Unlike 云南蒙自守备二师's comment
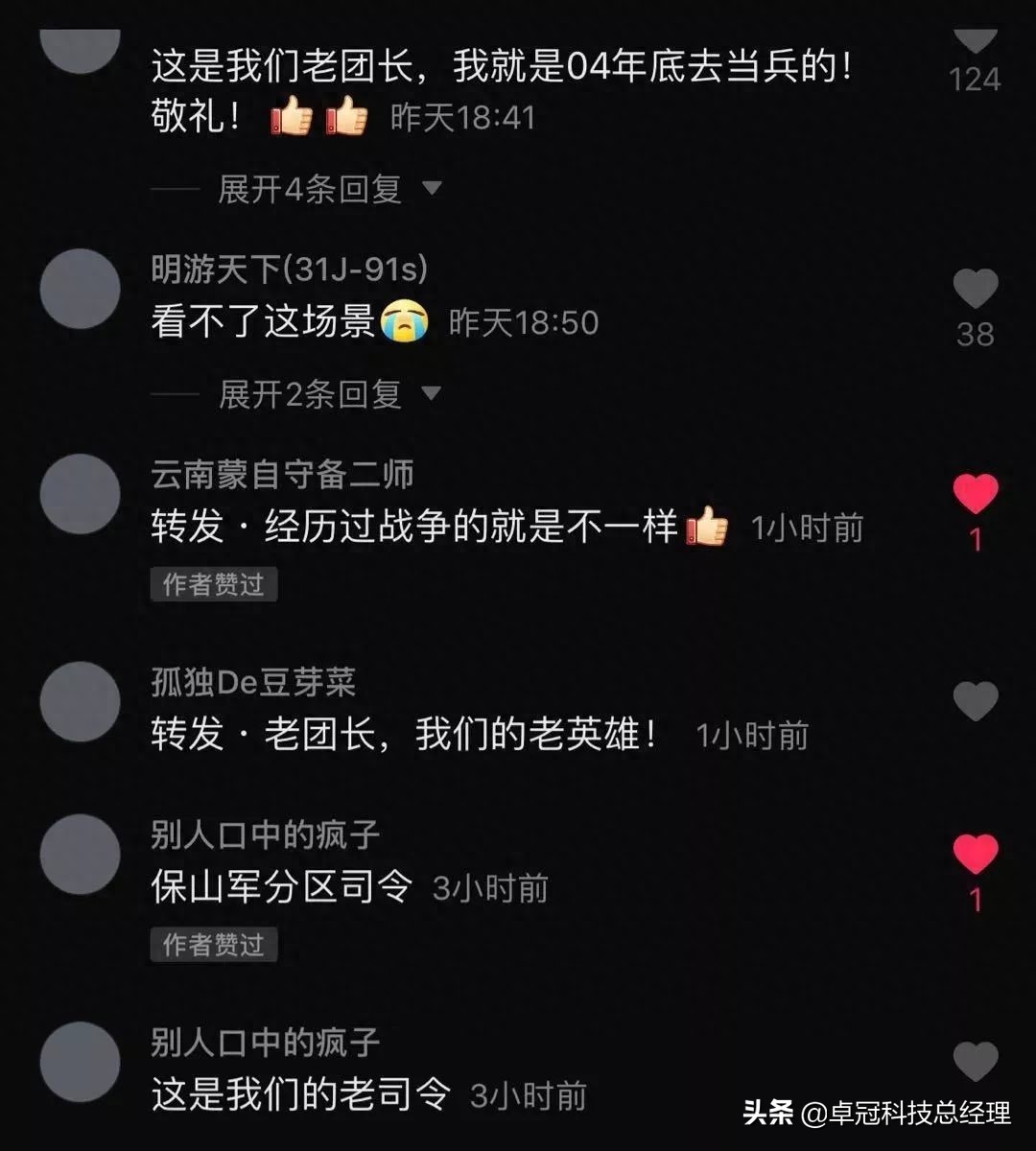The image size is (1036, 1151). 976,495
